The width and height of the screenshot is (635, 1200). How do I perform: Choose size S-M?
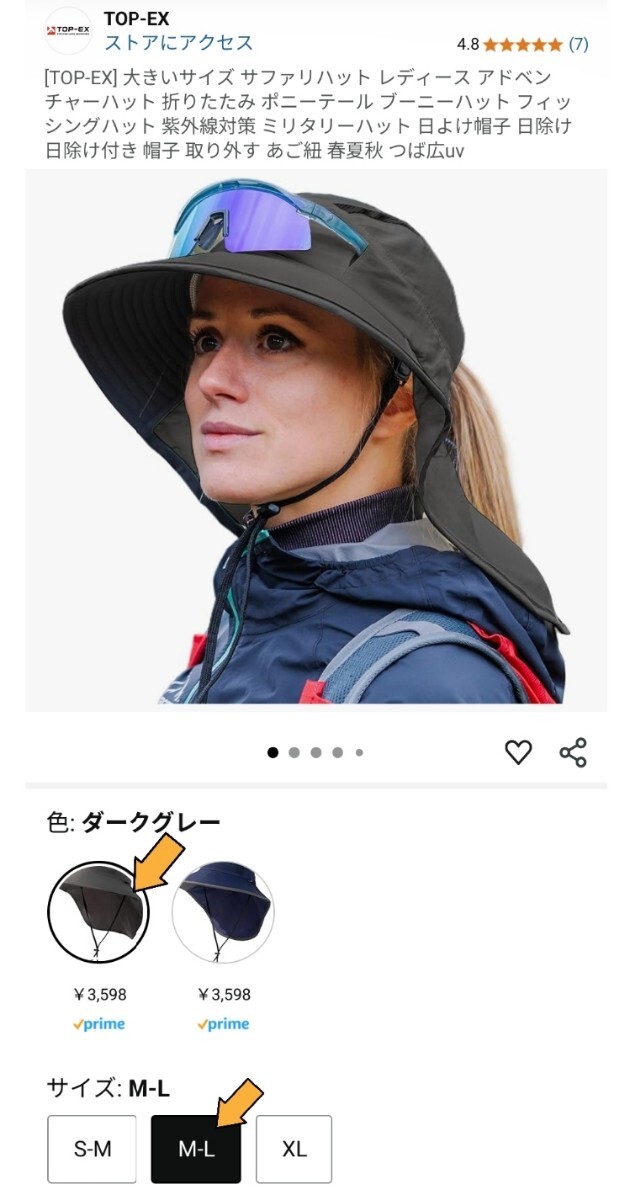tap(92, 1149)
